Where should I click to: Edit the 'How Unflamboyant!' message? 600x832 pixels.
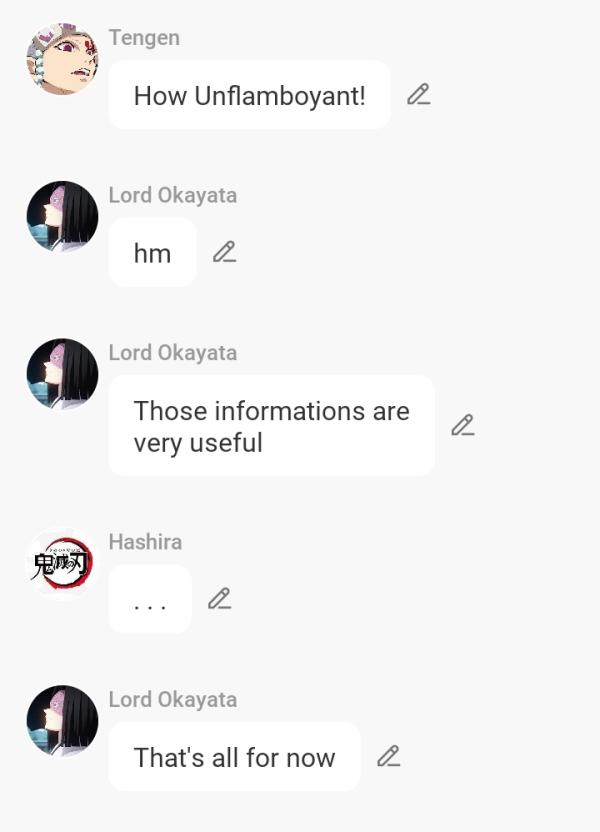click(418, 95)
